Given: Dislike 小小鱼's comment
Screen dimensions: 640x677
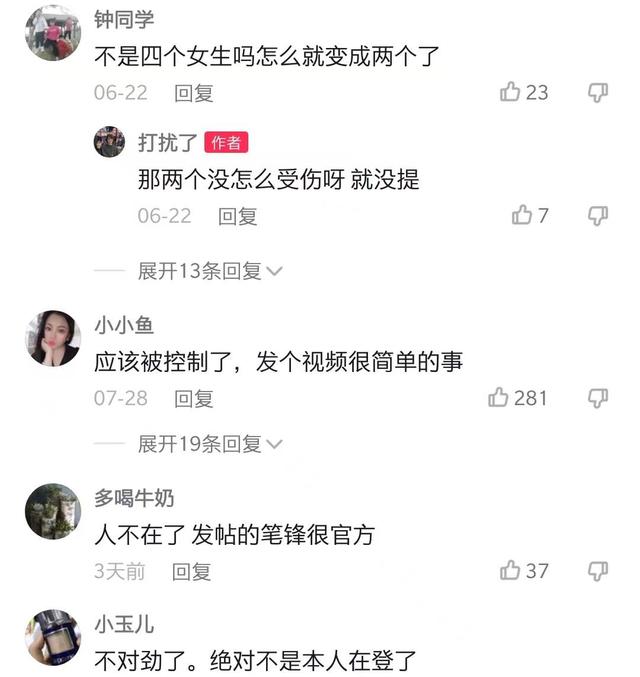Looking at the screenshot, I should (x=598, y=398).
